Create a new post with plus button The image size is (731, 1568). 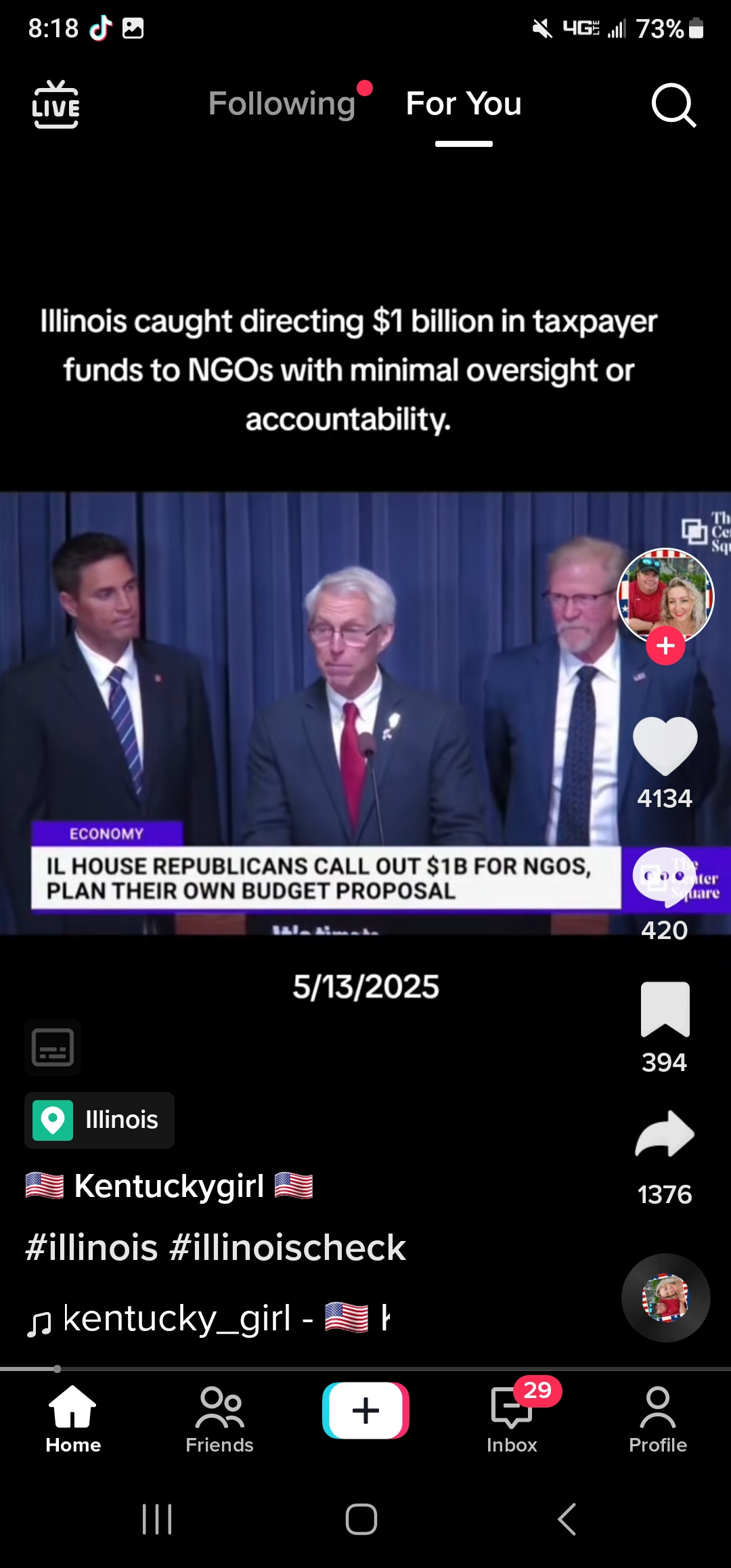365,1411
